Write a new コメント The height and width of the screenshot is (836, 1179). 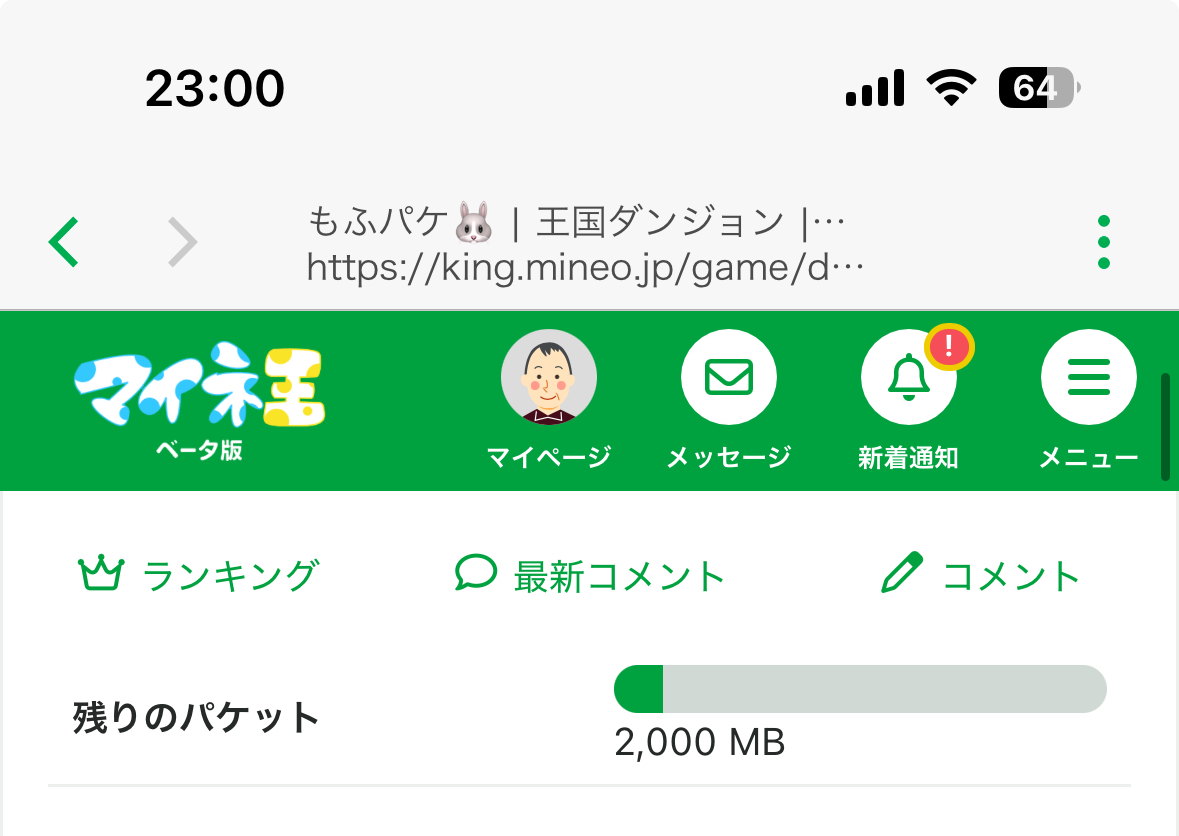pyautogui.click(x=980, y=575)
